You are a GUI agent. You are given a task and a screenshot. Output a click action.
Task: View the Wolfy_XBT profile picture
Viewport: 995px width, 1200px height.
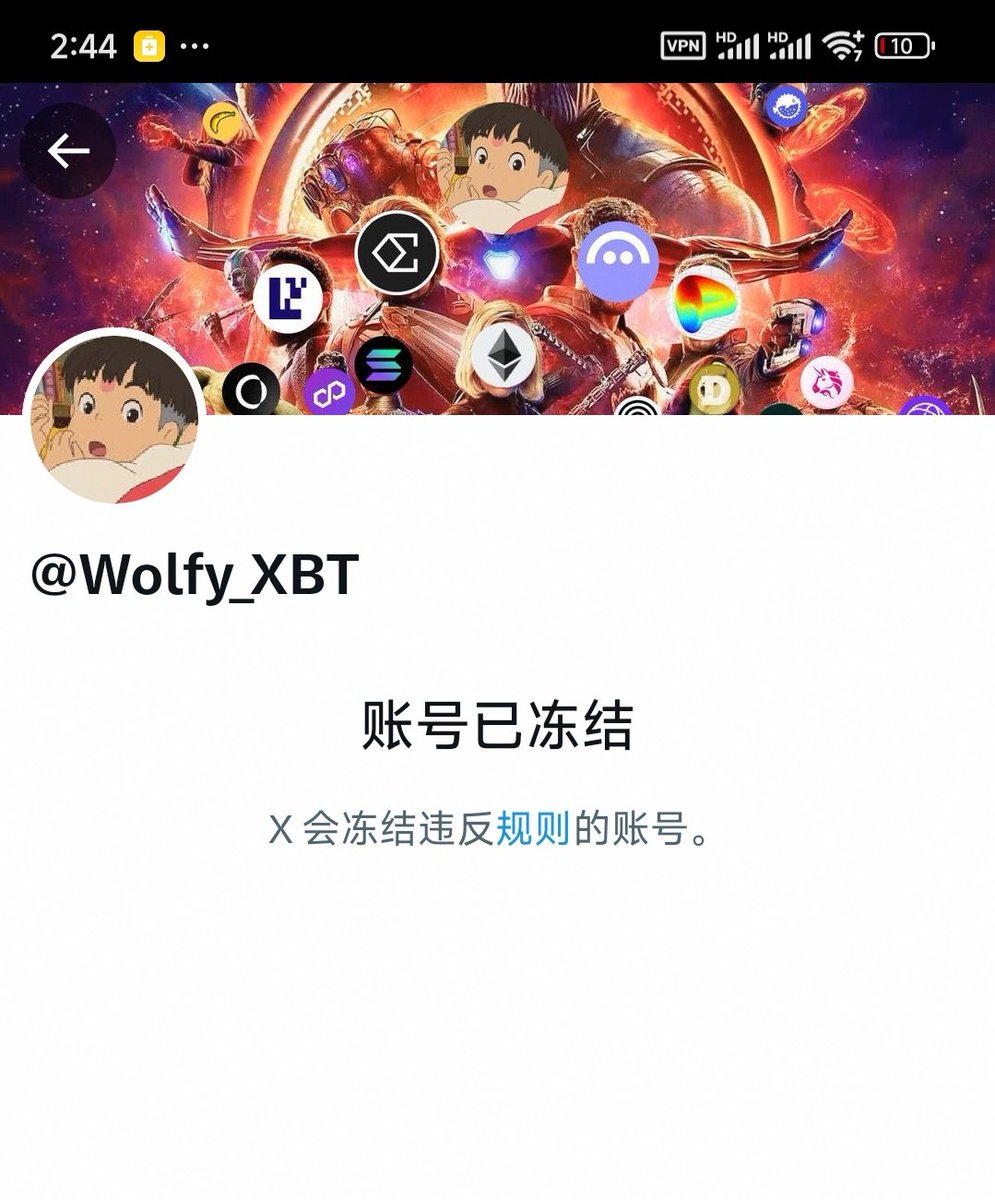pos(114,418)
